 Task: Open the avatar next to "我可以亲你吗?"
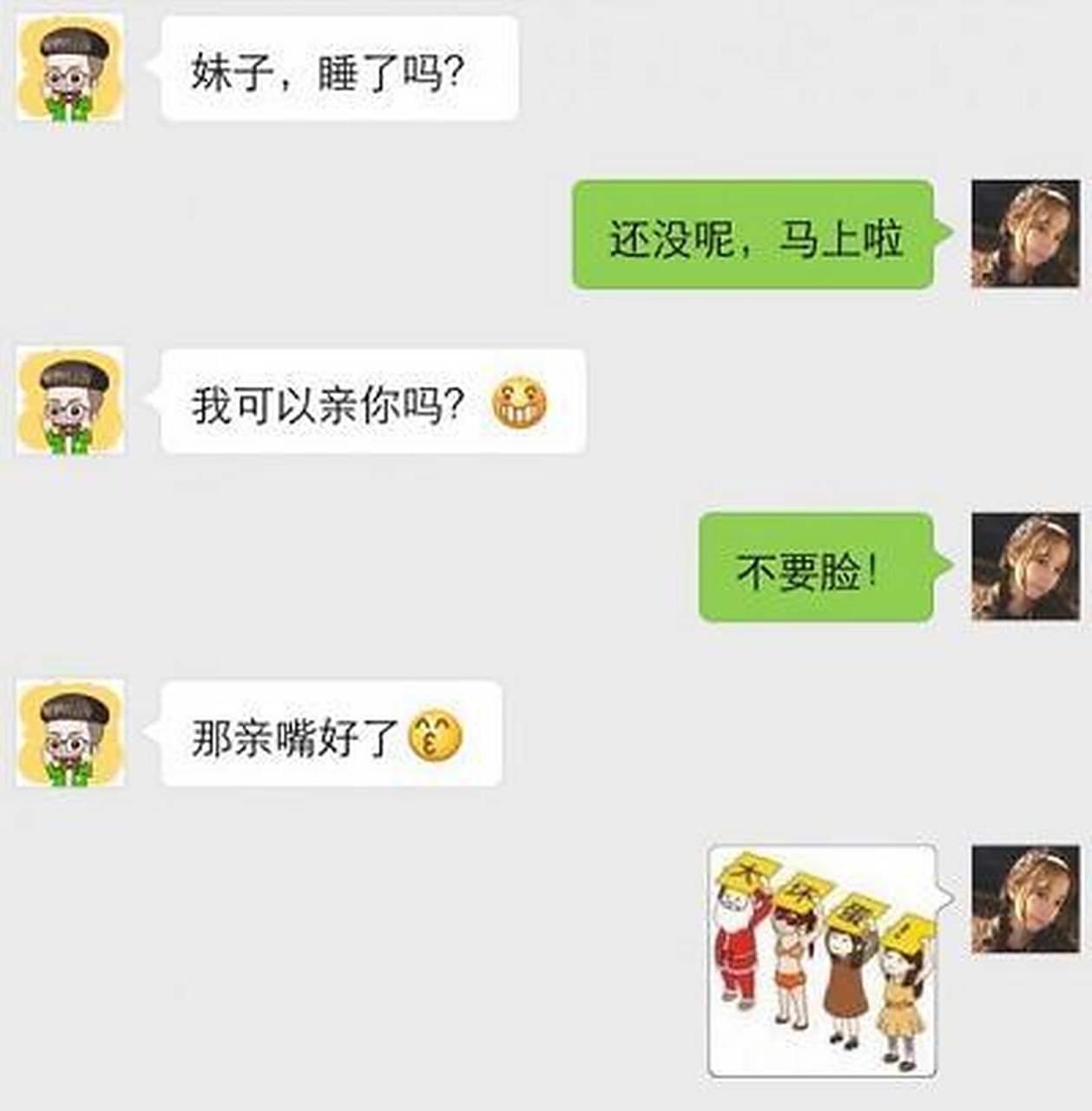pos(70,401)
